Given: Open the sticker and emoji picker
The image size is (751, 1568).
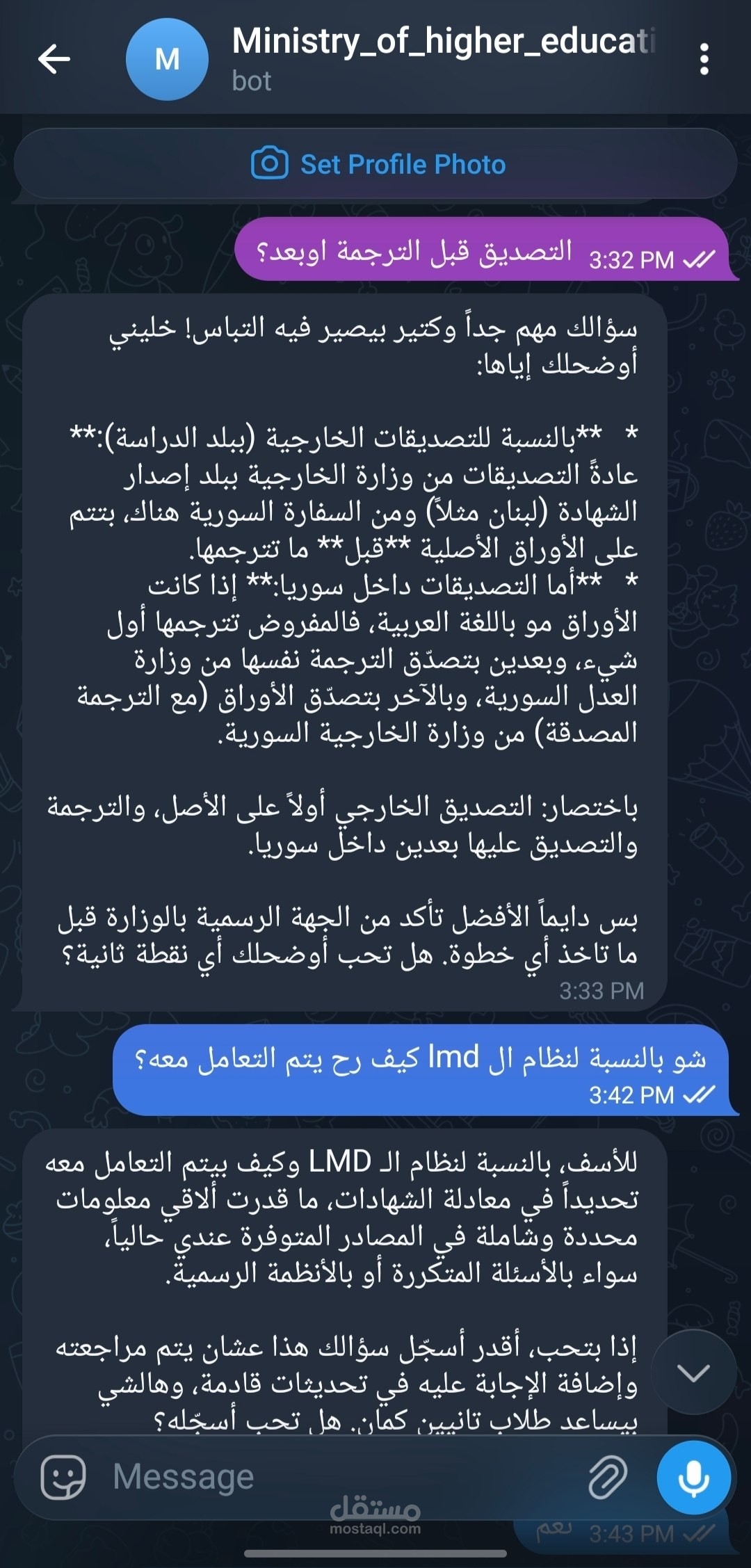Looking at the screenshot, I should [x=63, y=1477].
